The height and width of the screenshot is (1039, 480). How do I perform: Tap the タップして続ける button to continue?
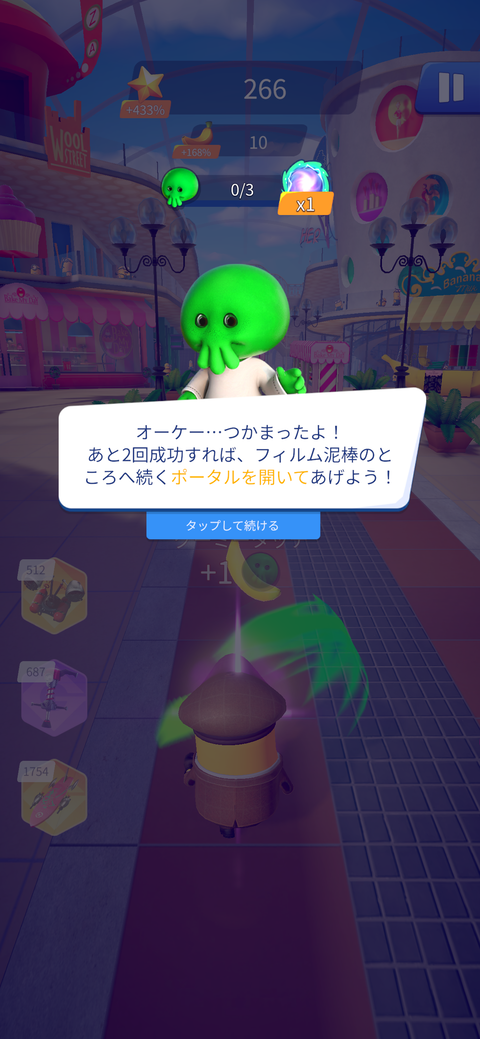(x=233, y=525)
